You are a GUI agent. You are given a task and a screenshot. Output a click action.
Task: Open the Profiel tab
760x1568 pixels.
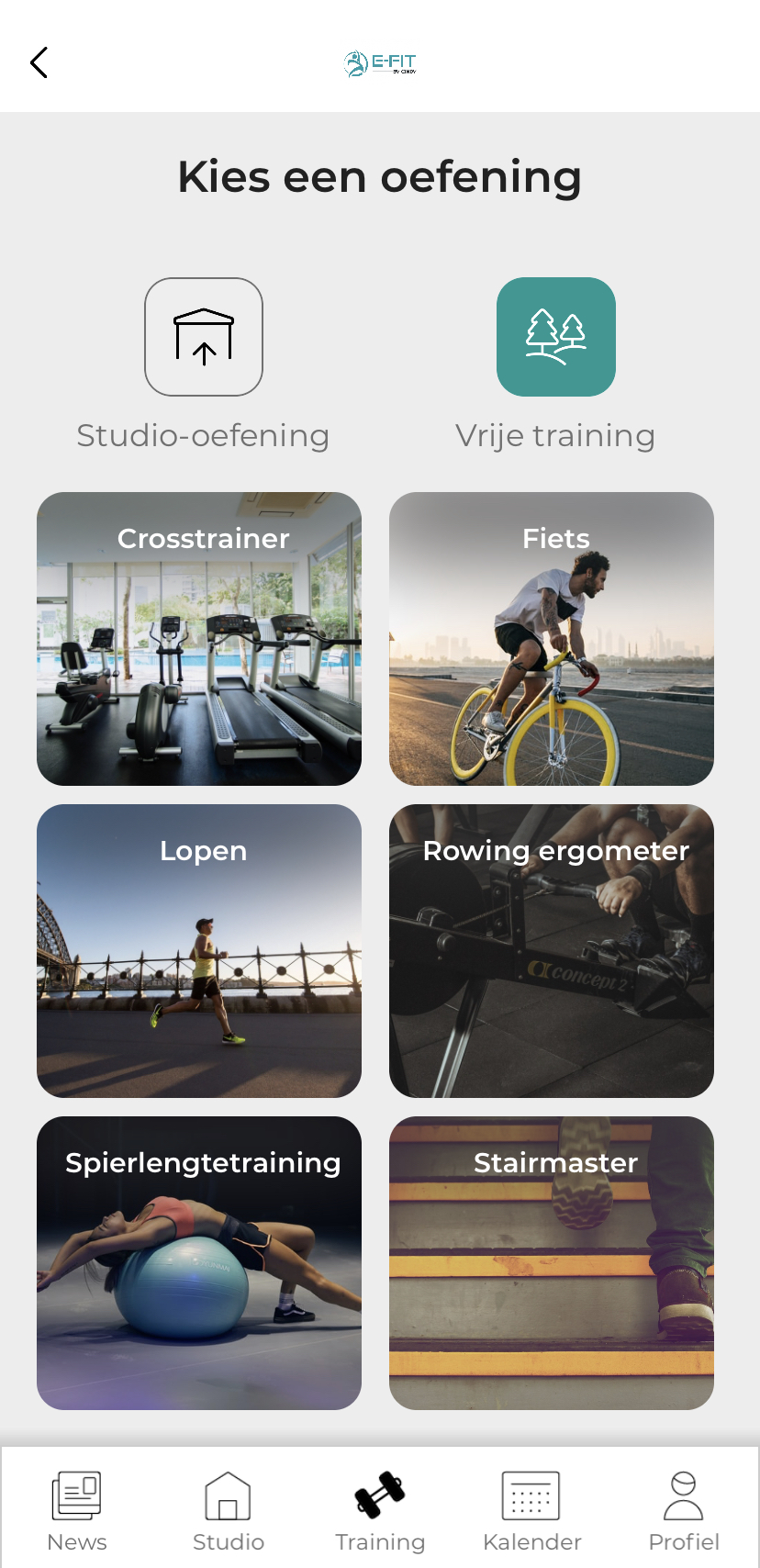(683, 1511)
